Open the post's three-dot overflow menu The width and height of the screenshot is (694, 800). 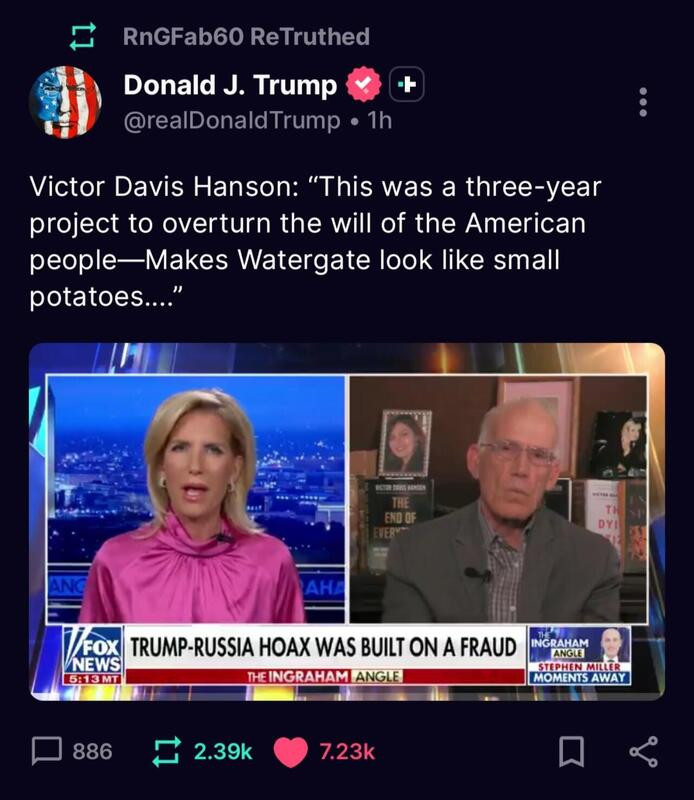pos(643,102)
